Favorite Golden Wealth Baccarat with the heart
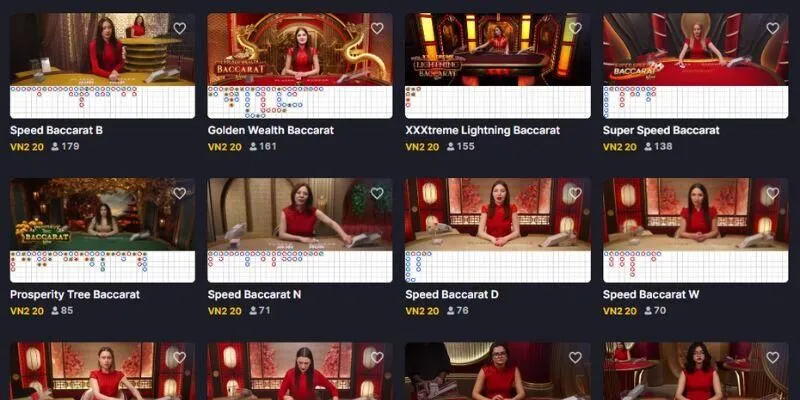 (x=377, y=28)
